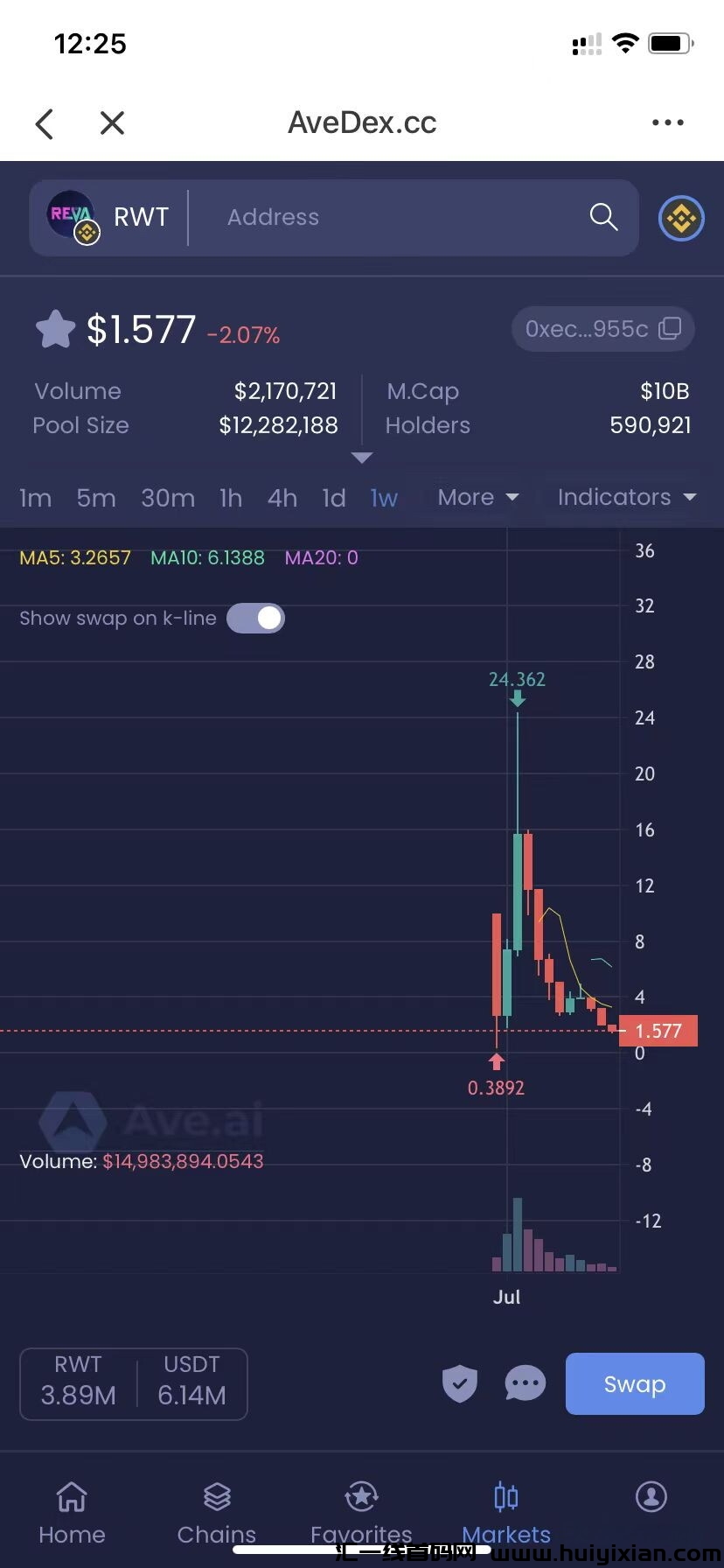The image size is (724, 1568).
Task: Expand the token stats panel arrow
Action: point(362,458)
